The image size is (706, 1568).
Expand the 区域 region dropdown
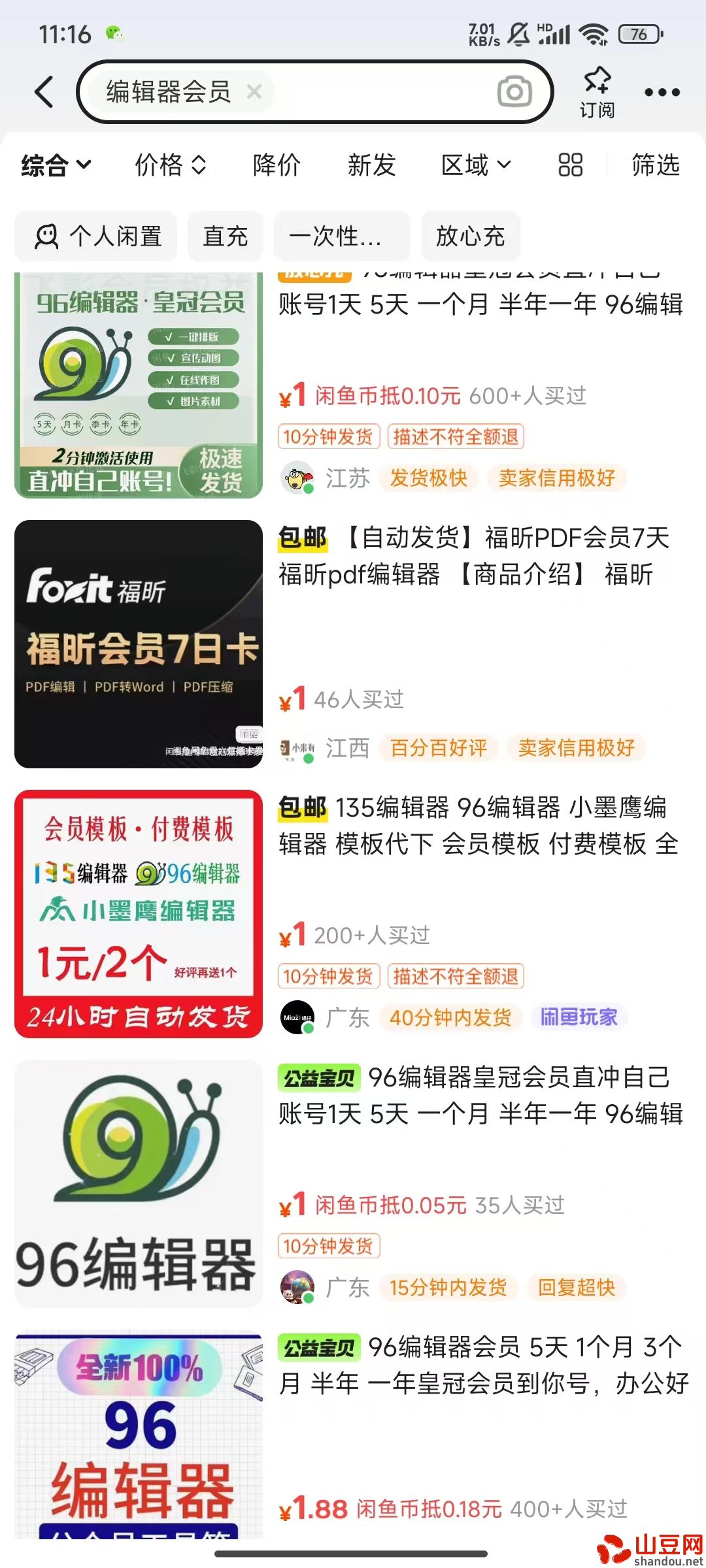pyautogui.click(x=476, y=165)
